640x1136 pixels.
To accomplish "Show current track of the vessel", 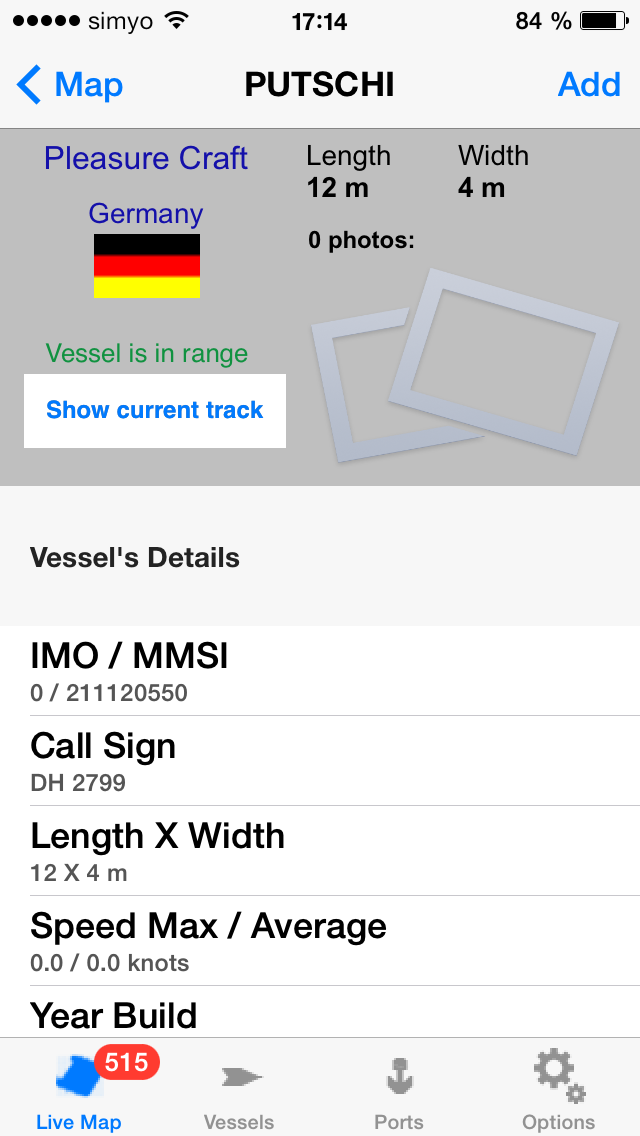I will pos(154,410).
